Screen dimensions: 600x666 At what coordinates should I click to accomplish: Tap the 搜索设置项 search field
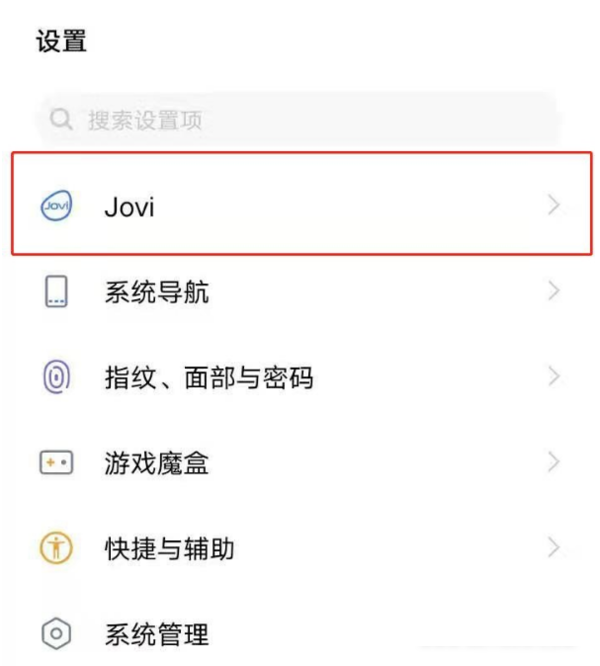pos(298,121)
